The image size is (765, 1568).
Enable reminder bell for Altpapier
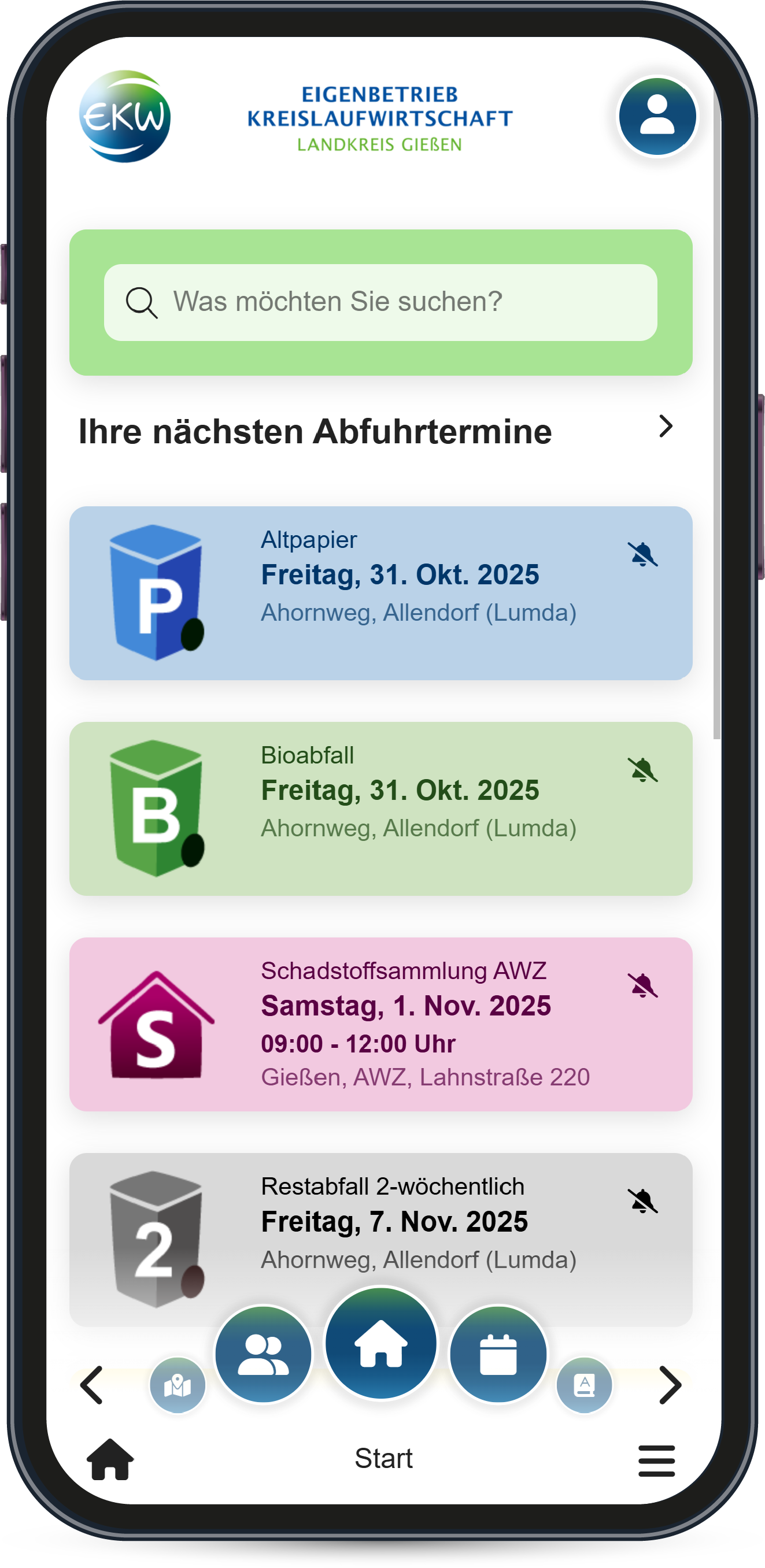pyautogui.click(x=642, y=554)
